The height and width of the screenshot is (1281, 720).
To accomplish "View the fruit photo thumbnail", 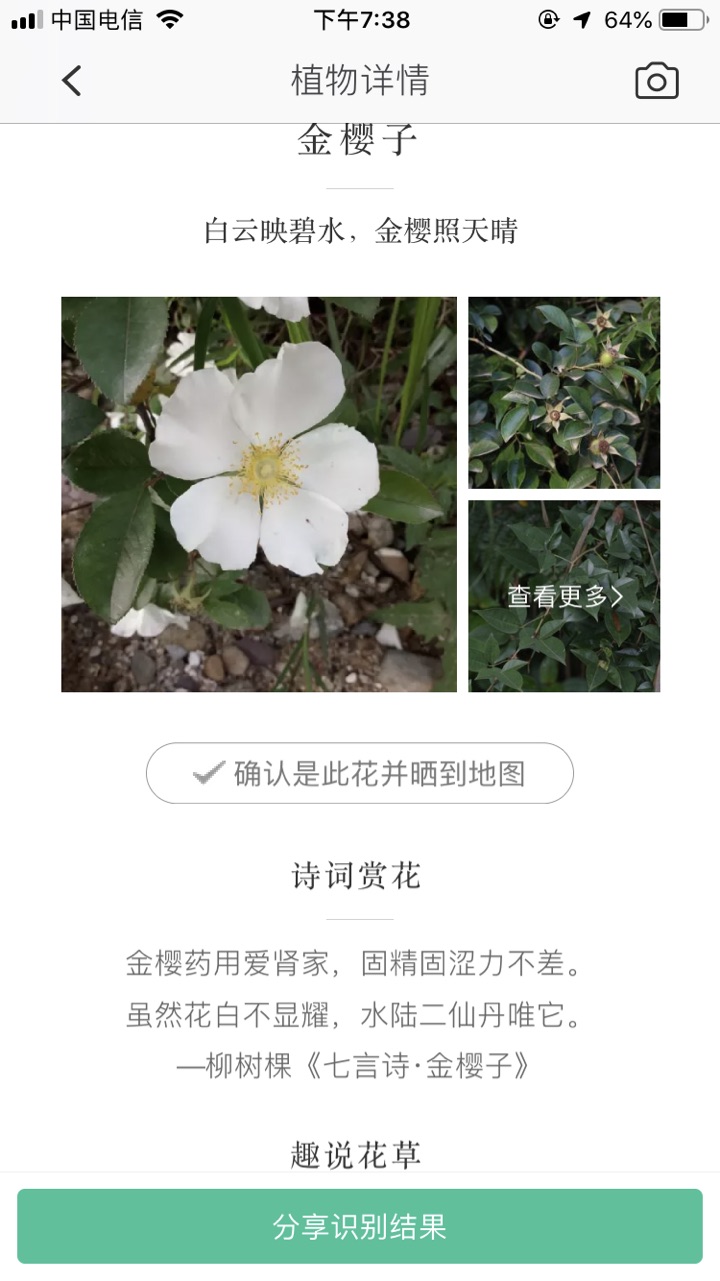I will 564,392.
